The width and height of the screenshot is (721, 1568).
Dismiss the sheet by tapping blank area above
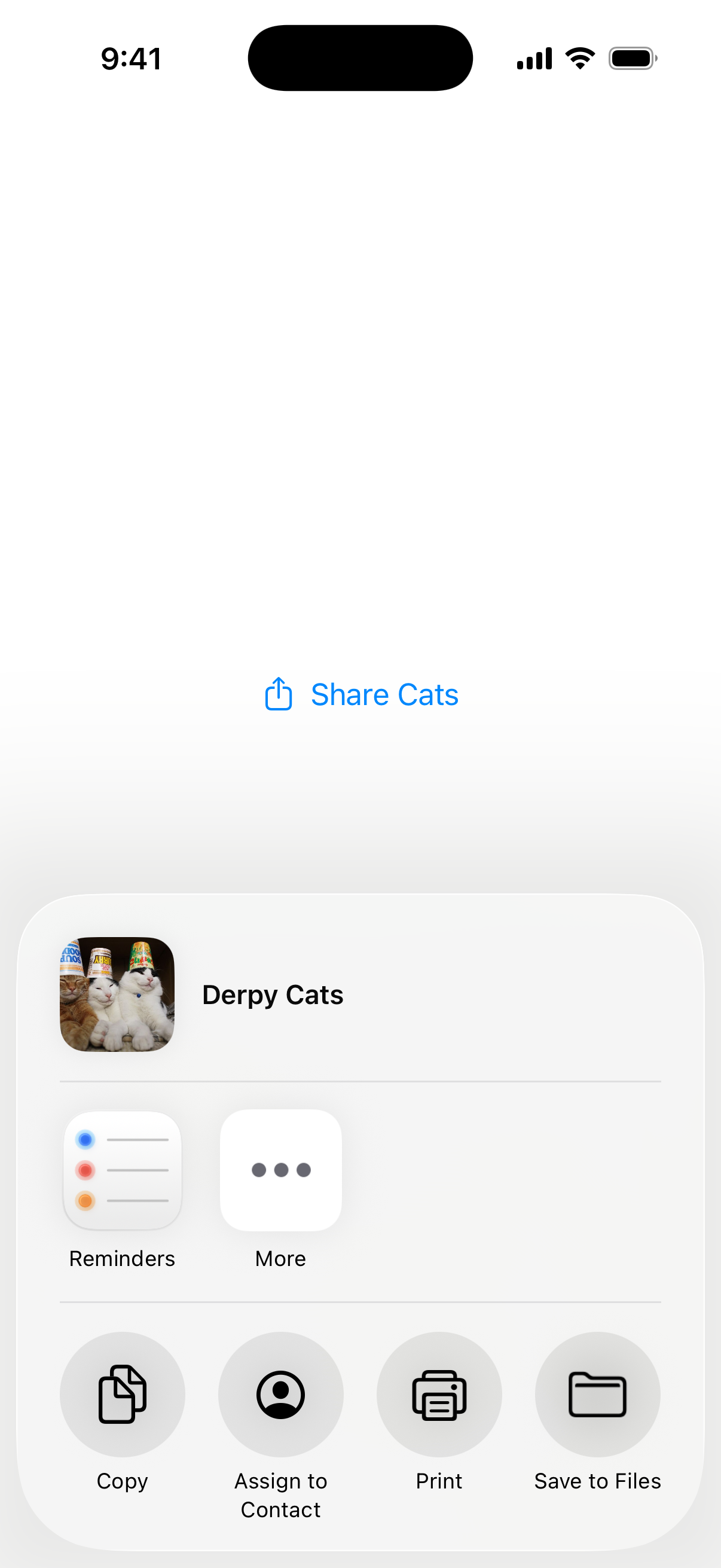point(360,365)
